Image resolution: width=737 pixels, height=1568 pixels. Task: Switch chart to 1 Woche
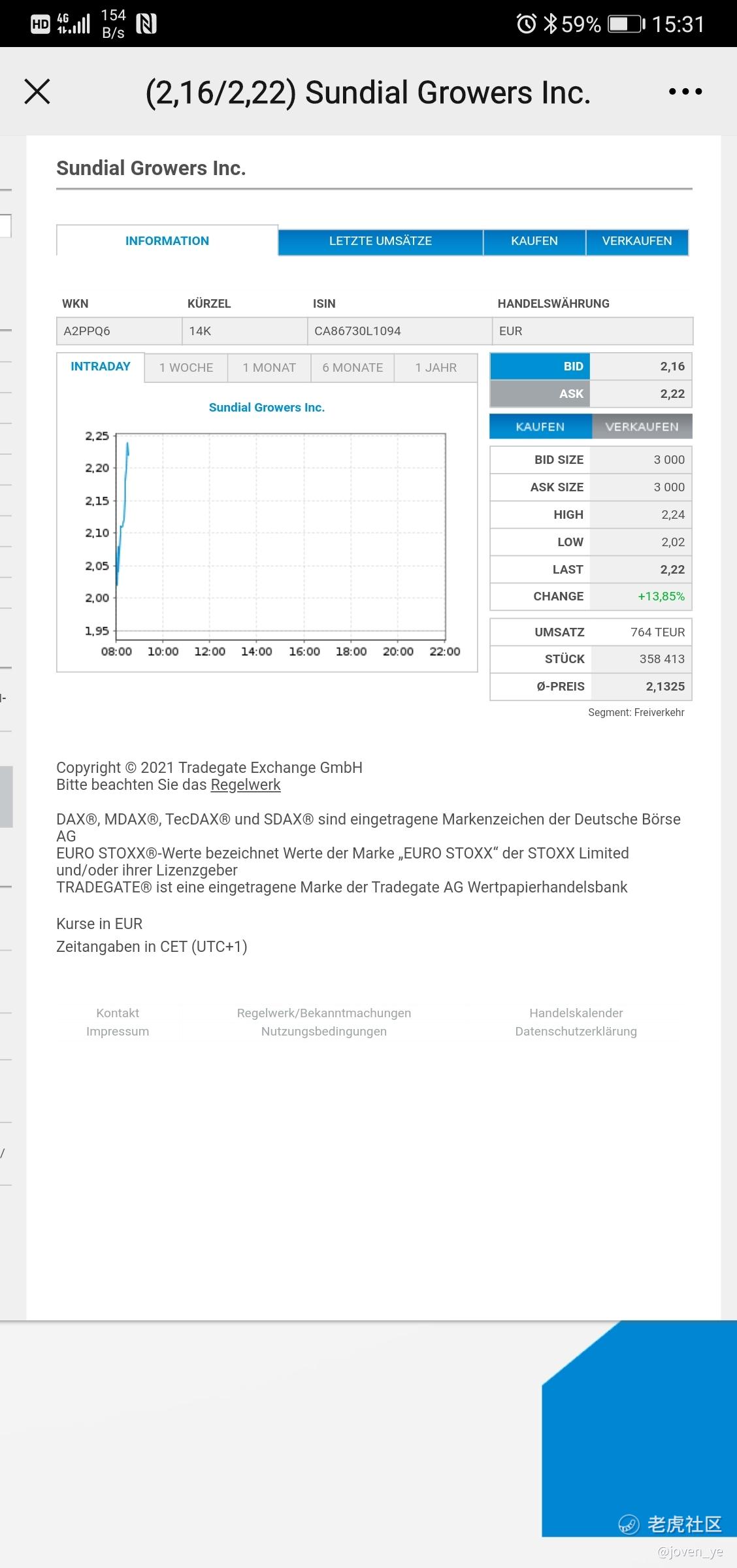click(x=186, y=368)
